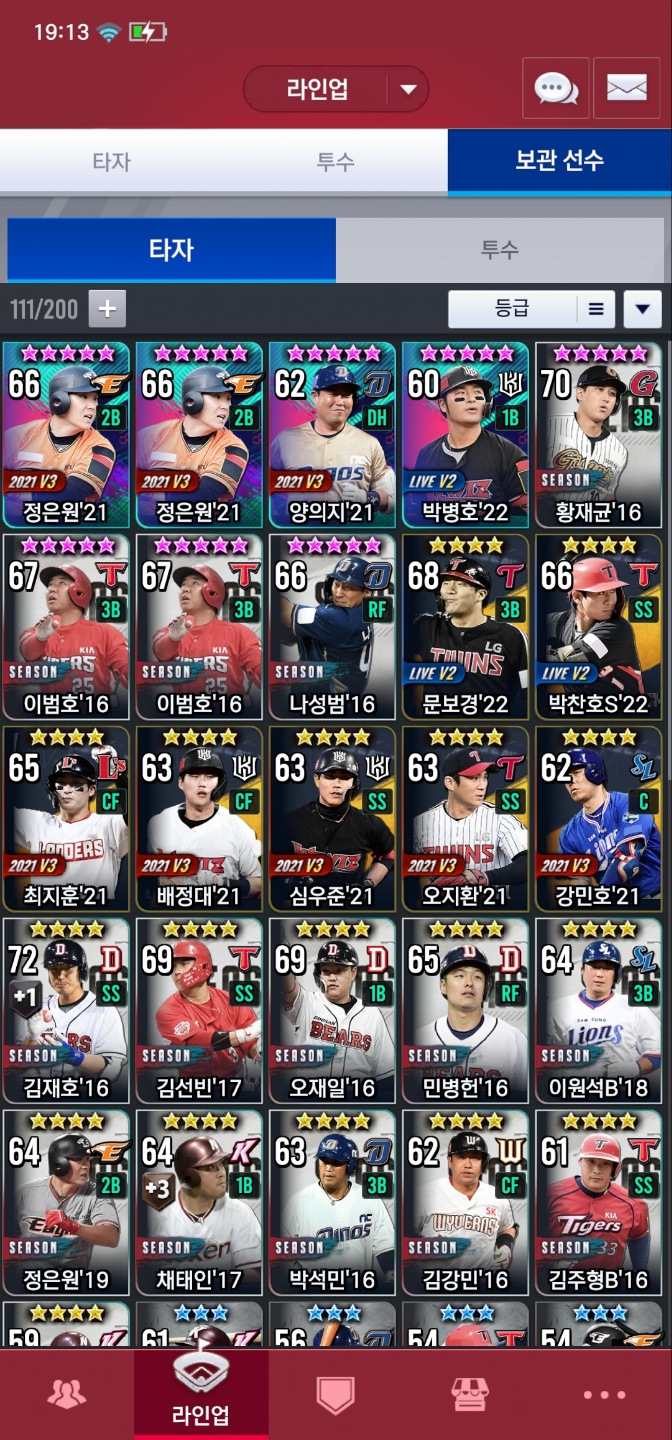Open the shop bottom navigation tab
Screen dimensions: 672x1440
[x=469, y=1394]
